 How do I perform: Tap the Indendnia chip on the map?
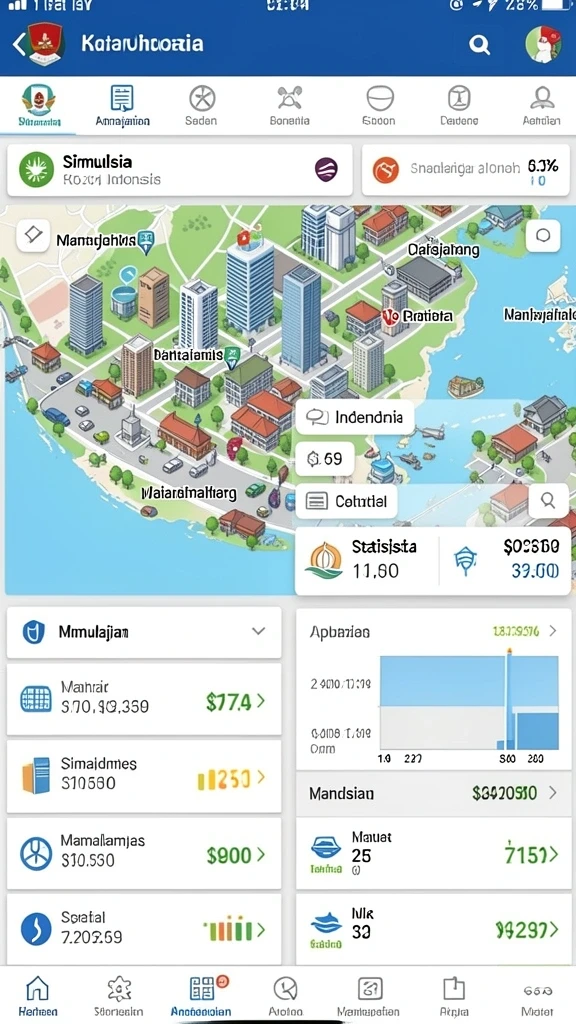[355, 417]
